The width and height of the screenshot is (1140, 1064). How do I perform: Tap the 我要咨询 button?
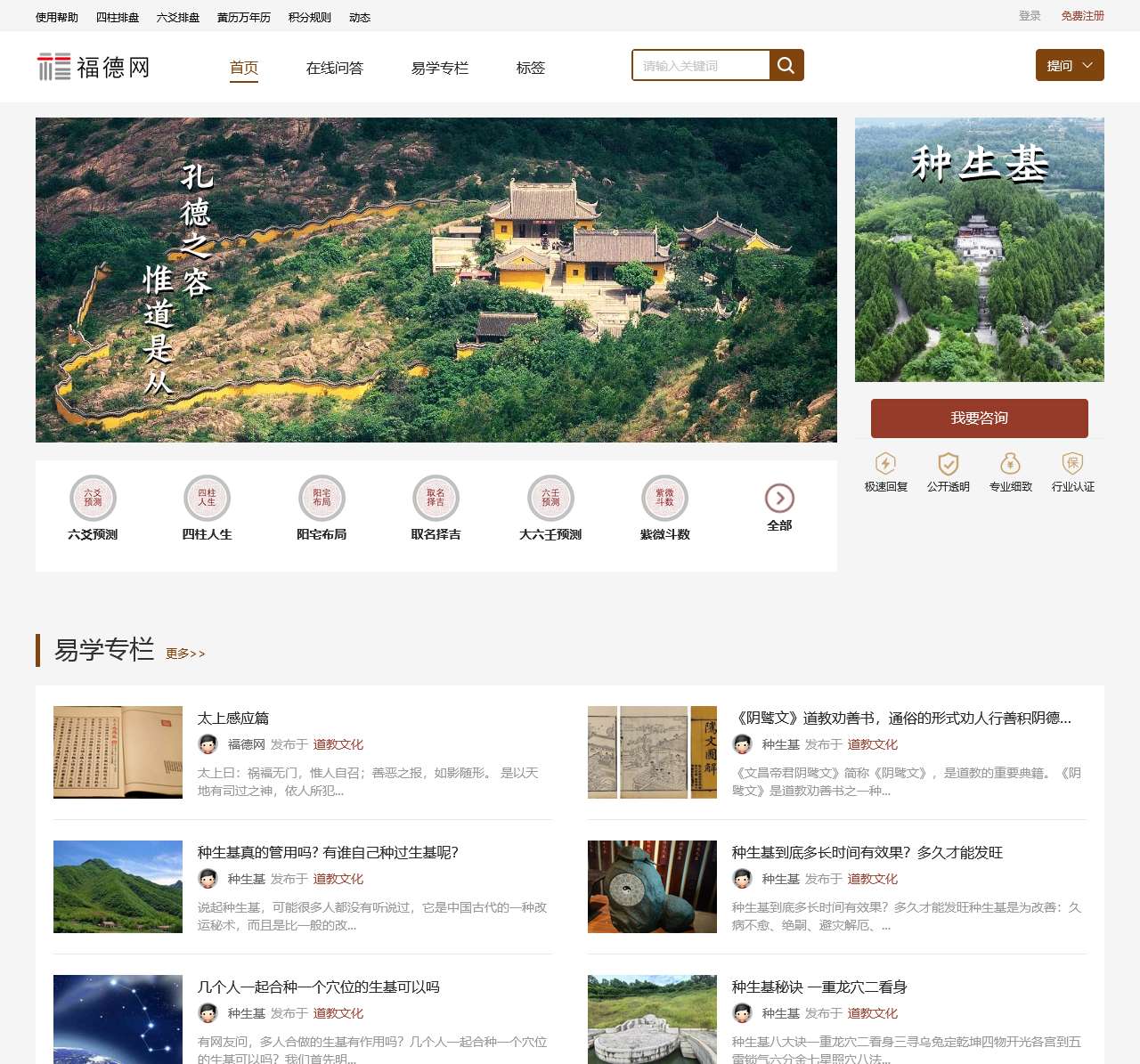pos(979,418)
